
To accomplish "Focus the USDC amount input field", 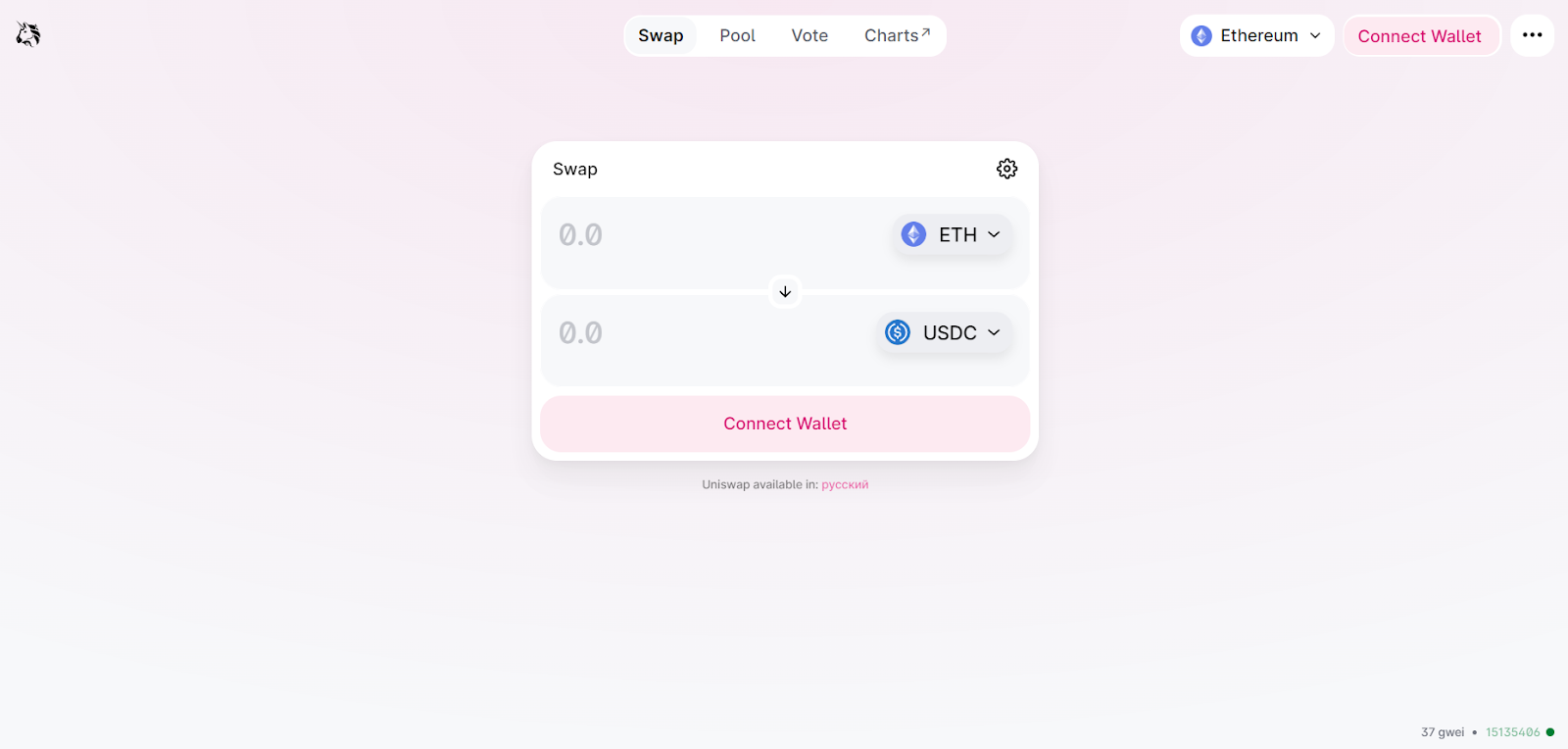I will 706,333.
